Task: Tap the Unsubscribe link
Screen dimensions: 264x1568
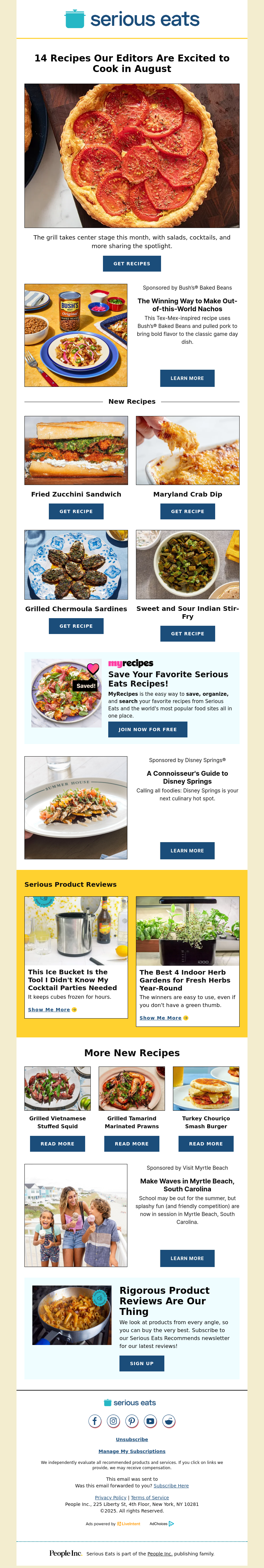Action: point(132,1439)
